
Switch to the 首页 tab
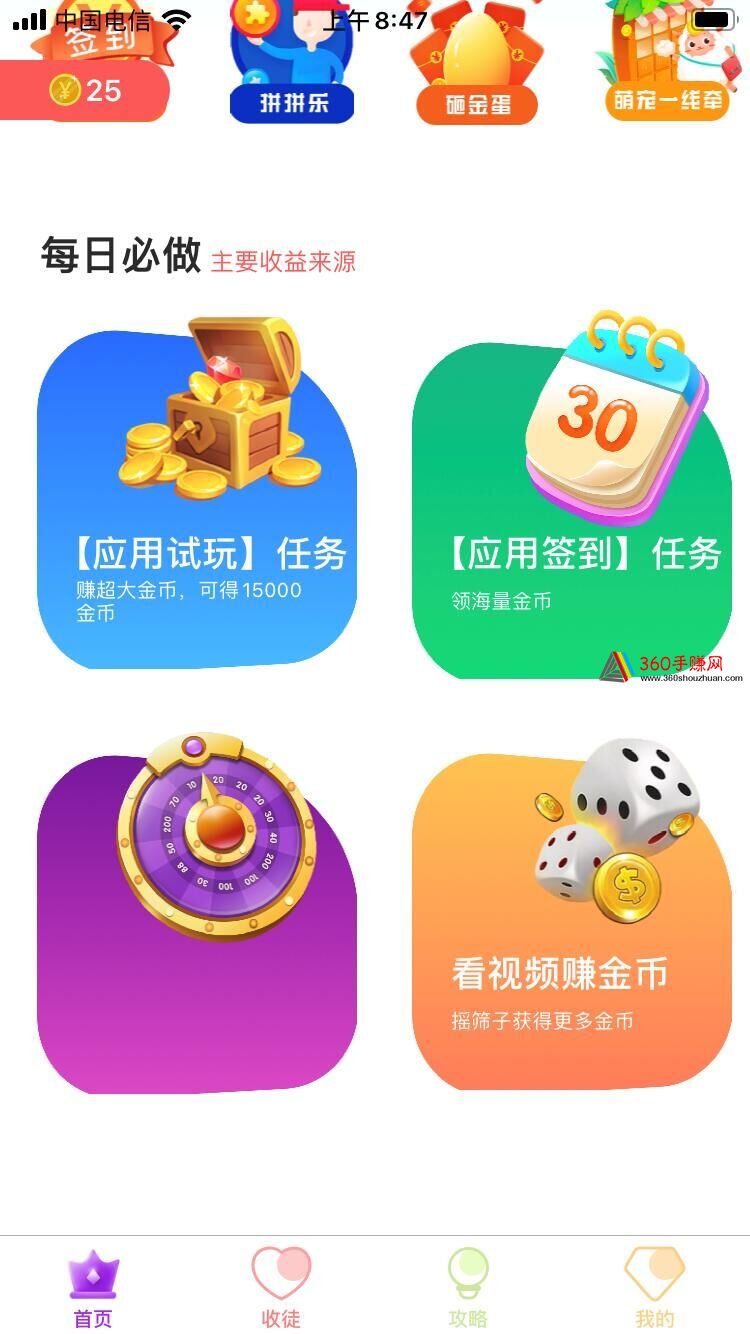click(93, 1288)
